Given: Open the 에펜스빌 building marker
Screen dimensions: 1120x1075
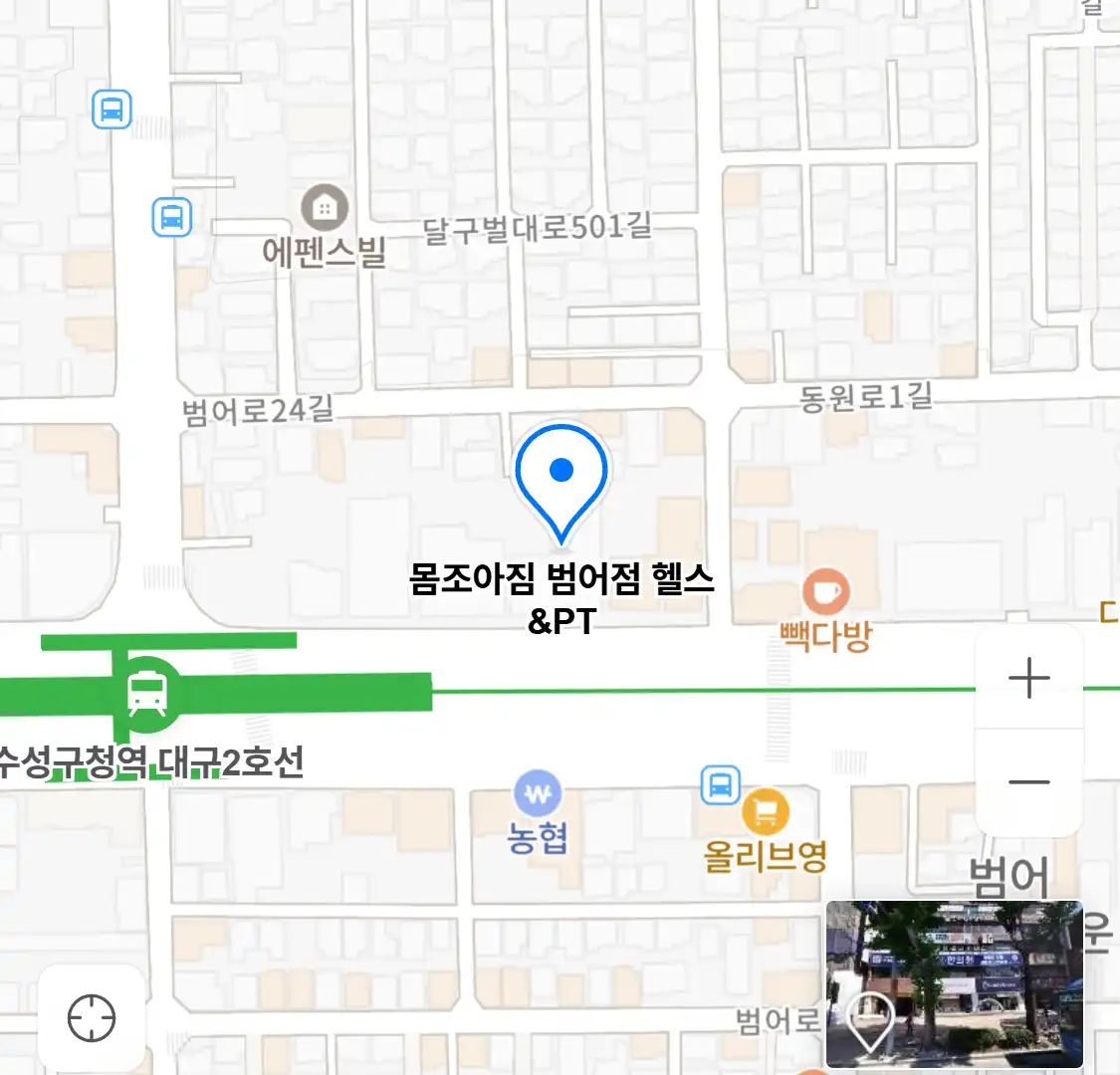Looking at the screenshot, I should [324, 208].
